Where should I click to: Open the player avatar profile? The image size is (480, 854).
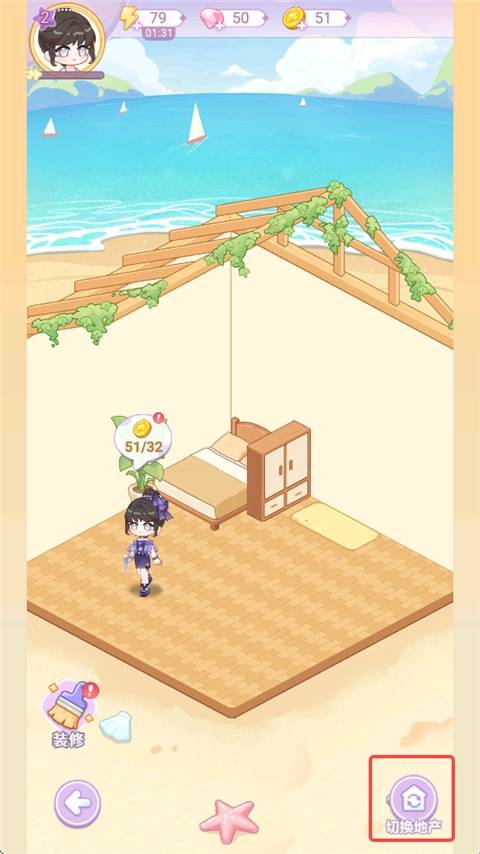tap(68, 38)
